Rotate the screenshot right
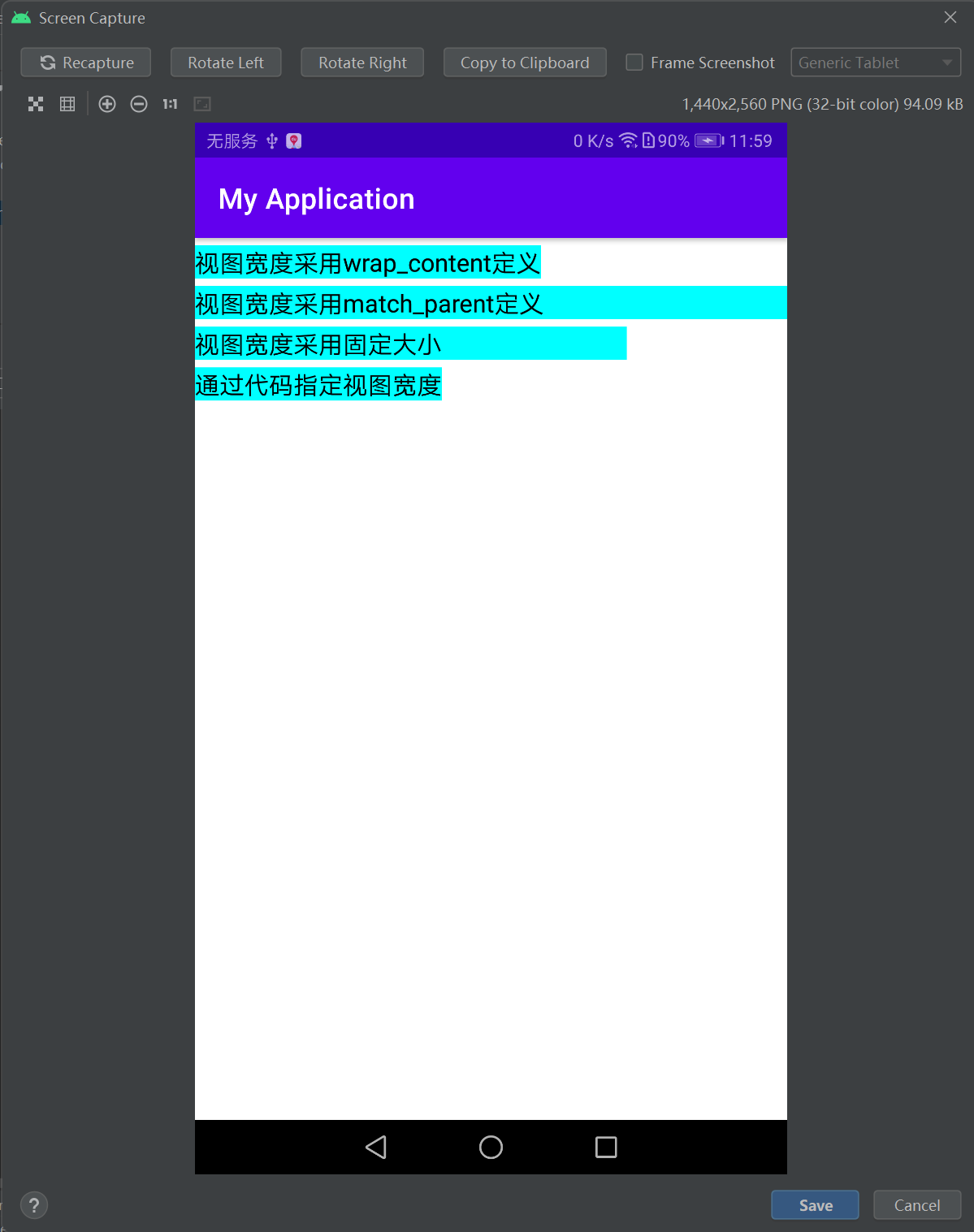Screen dimensions: 974x1232 click(x=362, y=63)
